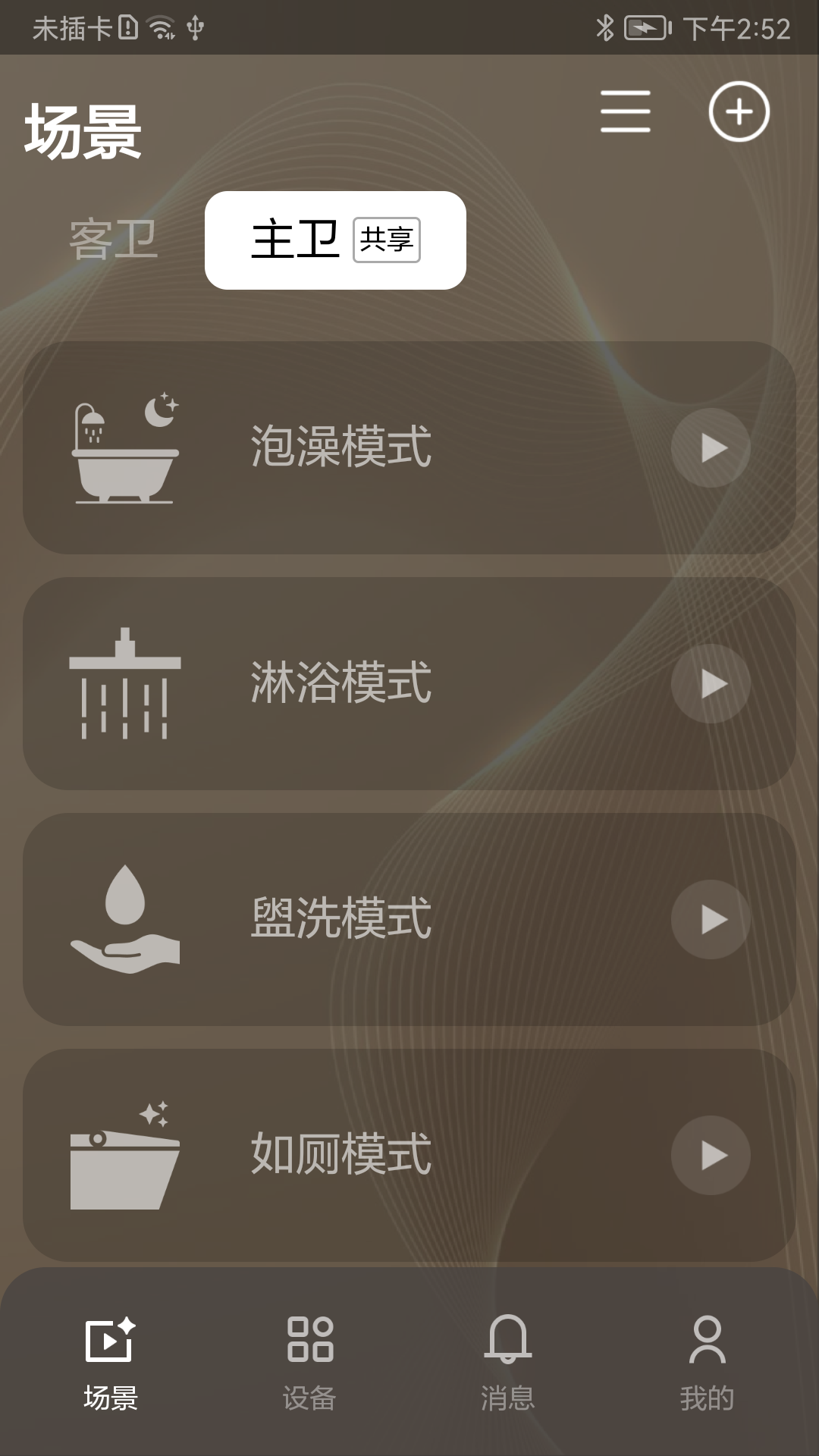This screenshot has height=1456, width=819.
Task: Activate the 盥洗模式 scene
Action: [711, 918]
